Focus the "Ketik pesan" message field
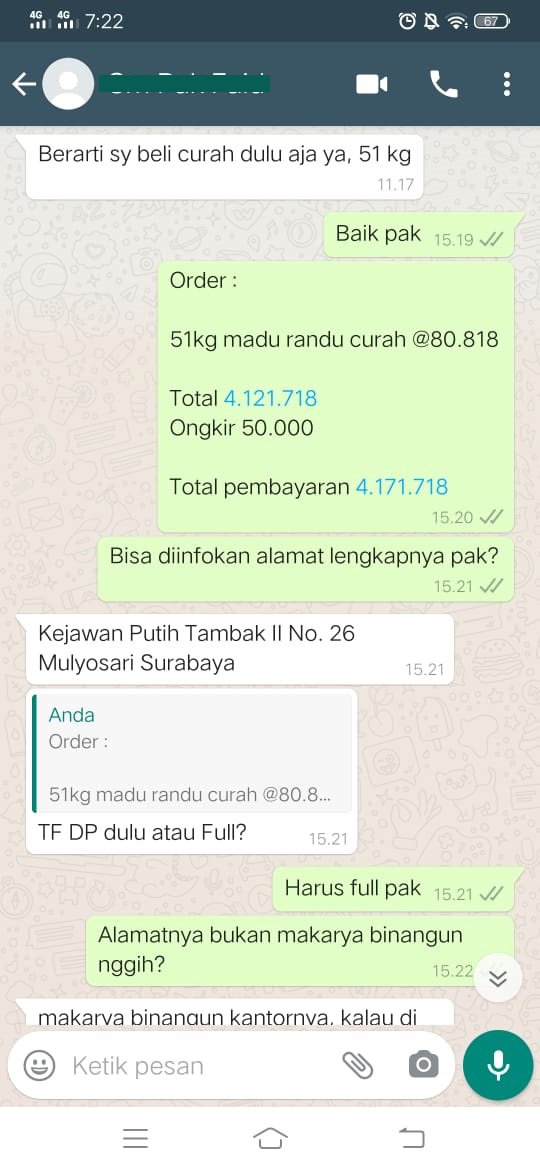The image size is (540, 1170). (201, 1066)
